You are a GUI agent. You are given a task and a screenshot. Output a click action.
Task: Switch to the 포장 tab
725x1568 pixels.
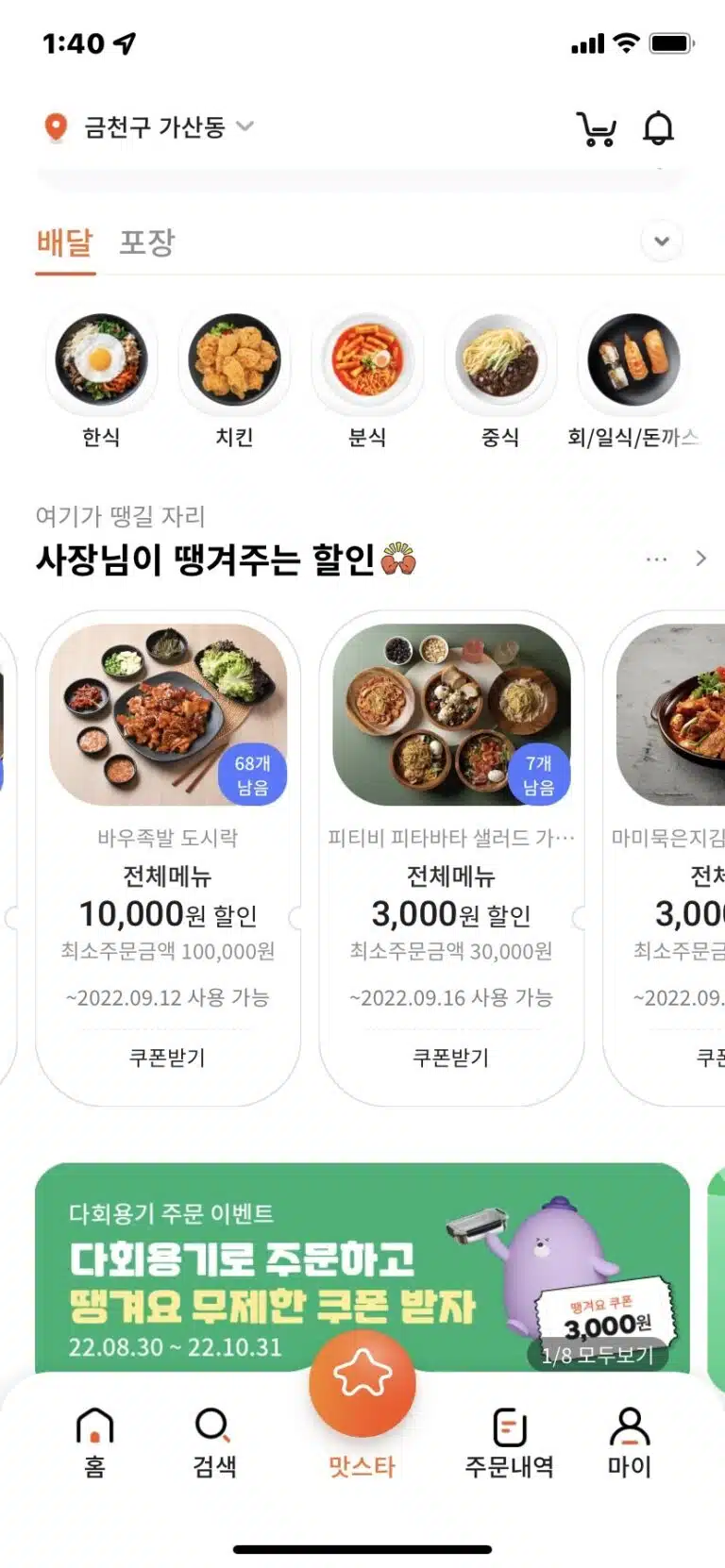click(146, 242)
